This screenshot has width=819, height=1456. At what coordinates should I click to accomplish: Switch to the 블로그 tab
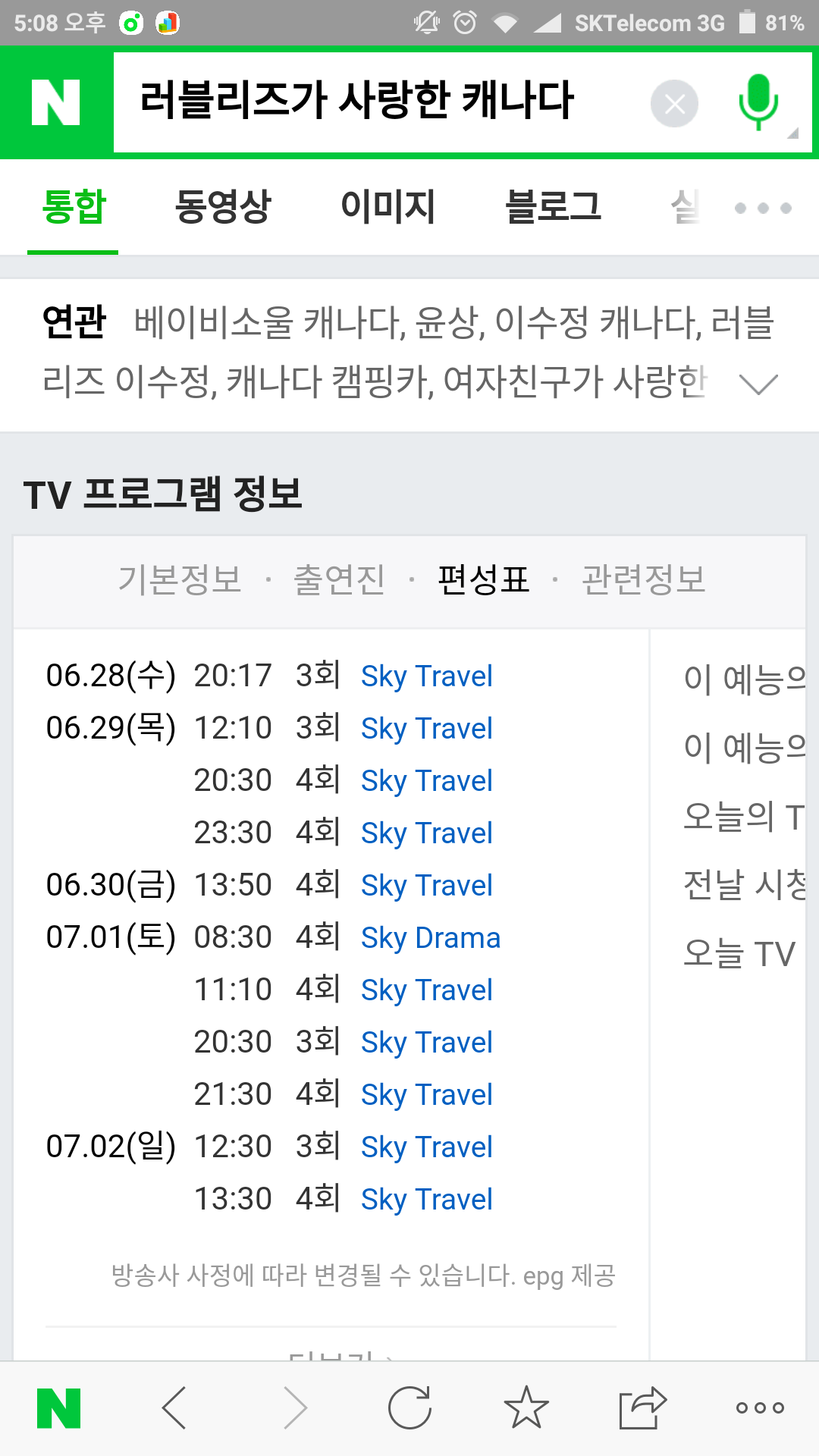(x=553, y=206)
